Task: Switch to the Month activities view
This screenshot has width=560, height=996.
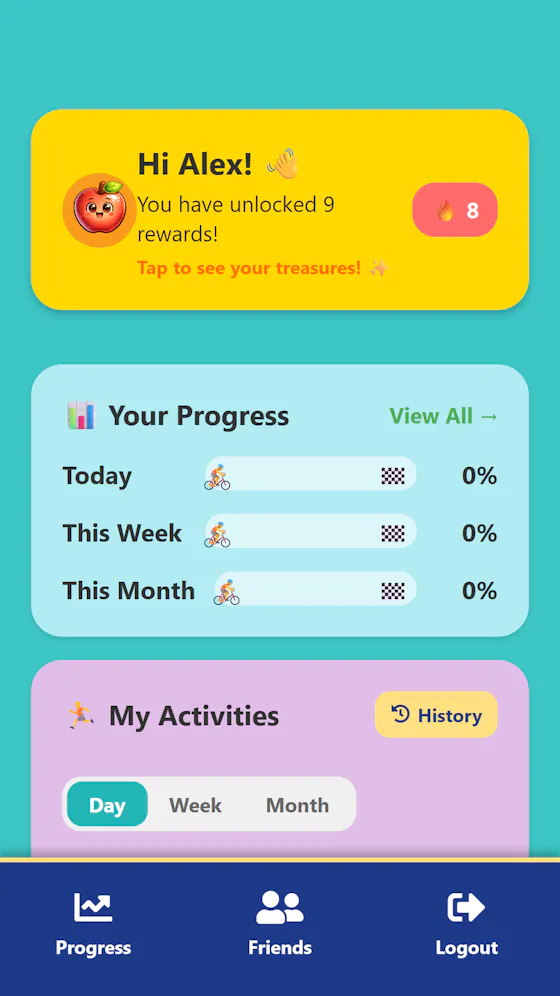Action: [x=297, y=804]
